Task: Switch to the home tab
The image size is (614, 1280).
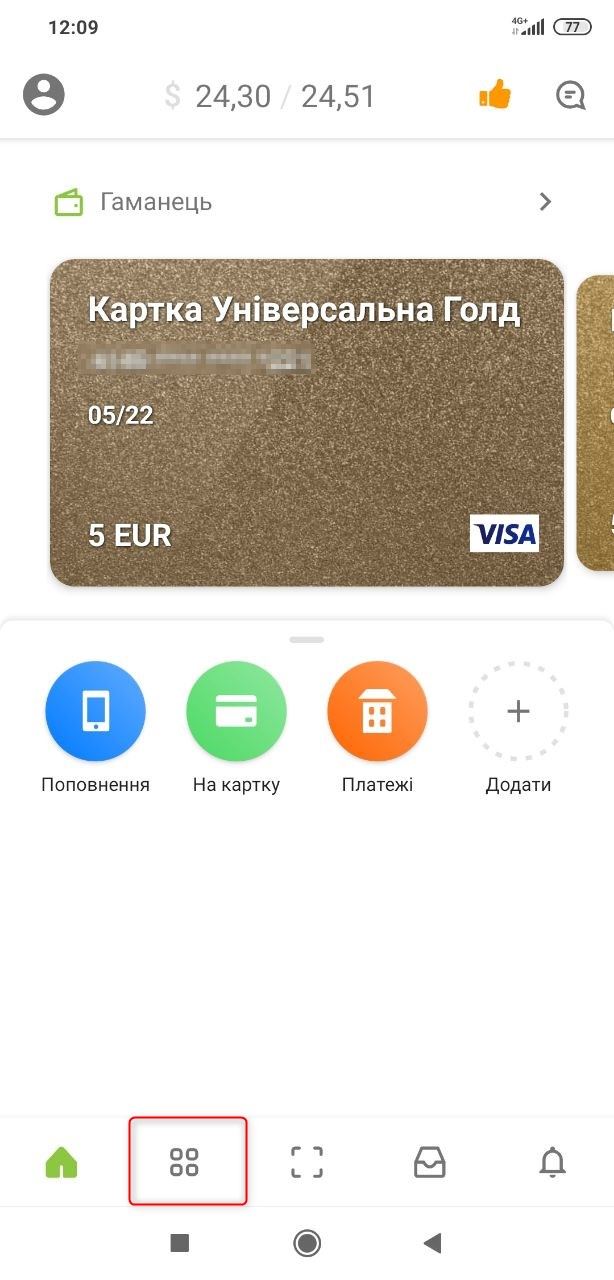Action: click(62, 1162)
